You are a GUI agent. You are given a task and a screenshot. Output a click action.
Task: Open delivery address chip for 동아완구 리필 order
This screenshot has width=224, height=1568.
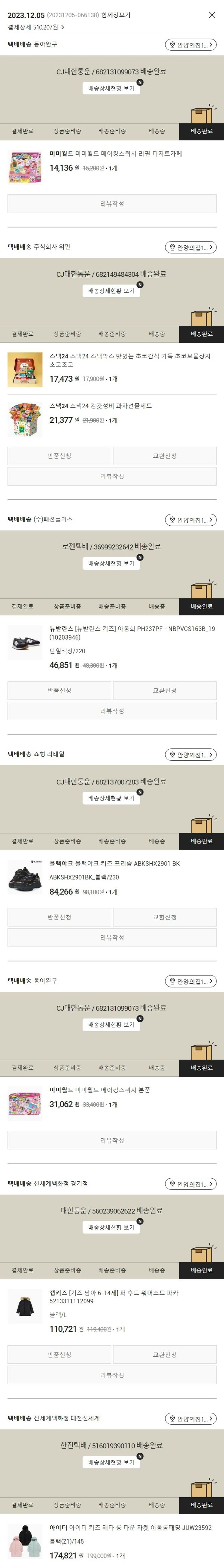pyautogui.click(x=191, y=44)
